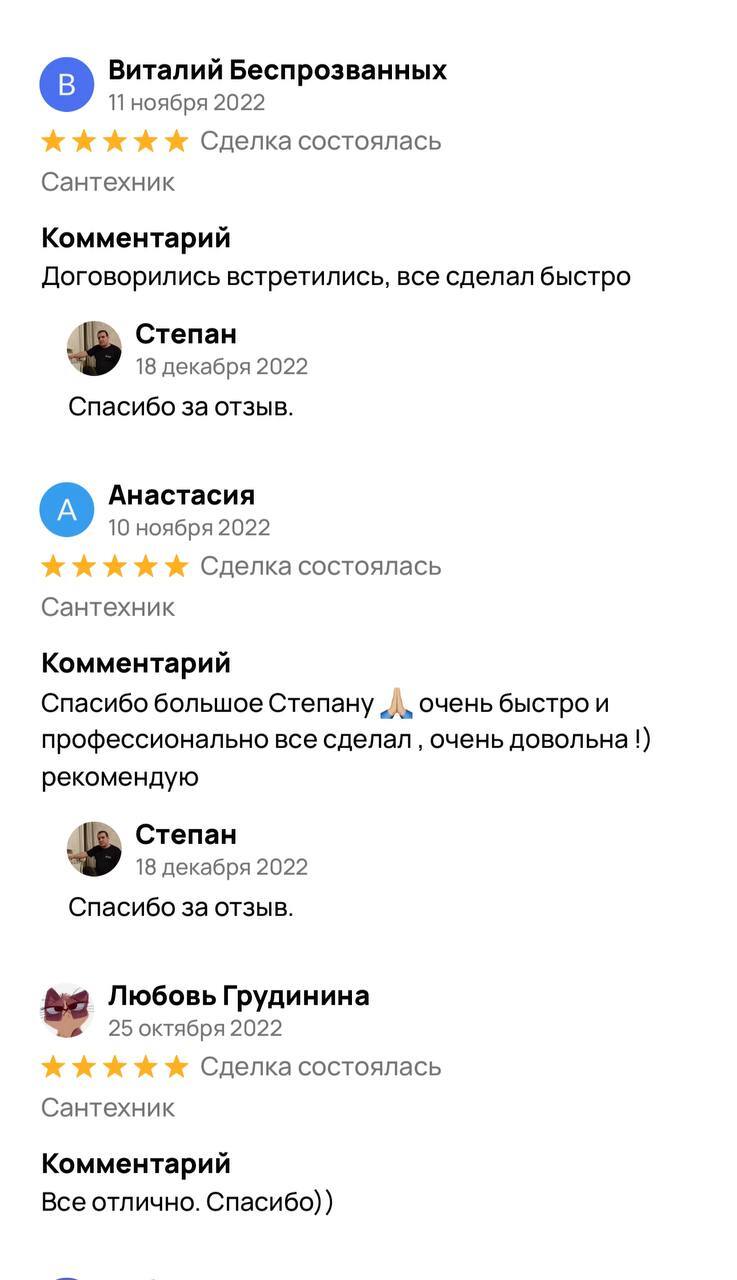This screenshot has width=737, height=1280.
Task: Open Виталий Беспрозванных's reviewer profile
Action: (276, 71)
